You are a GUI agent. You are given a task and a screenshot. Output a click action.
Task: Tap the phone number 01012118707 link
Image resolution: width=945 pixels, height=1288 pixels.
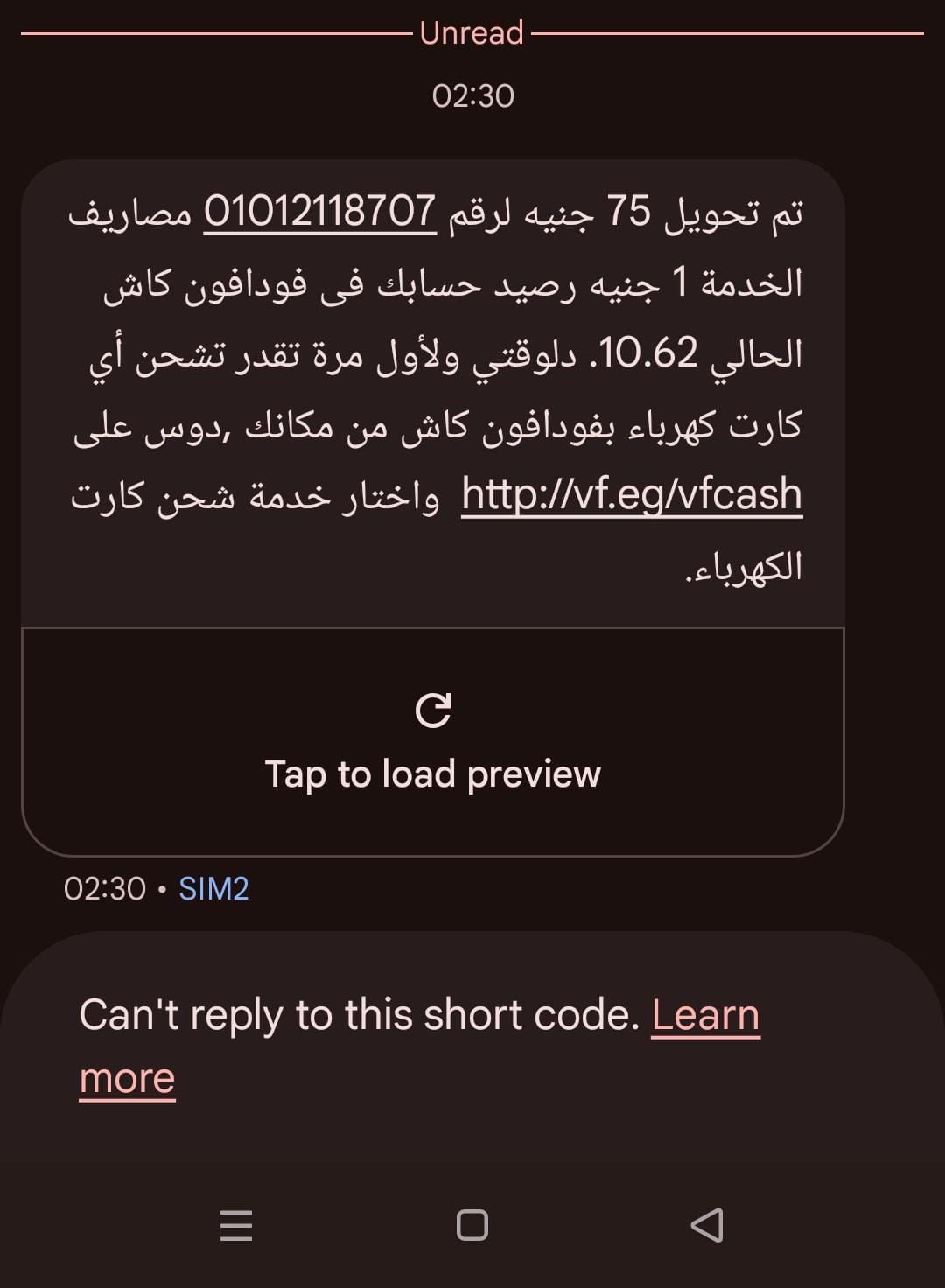click(x=319, y=212)
